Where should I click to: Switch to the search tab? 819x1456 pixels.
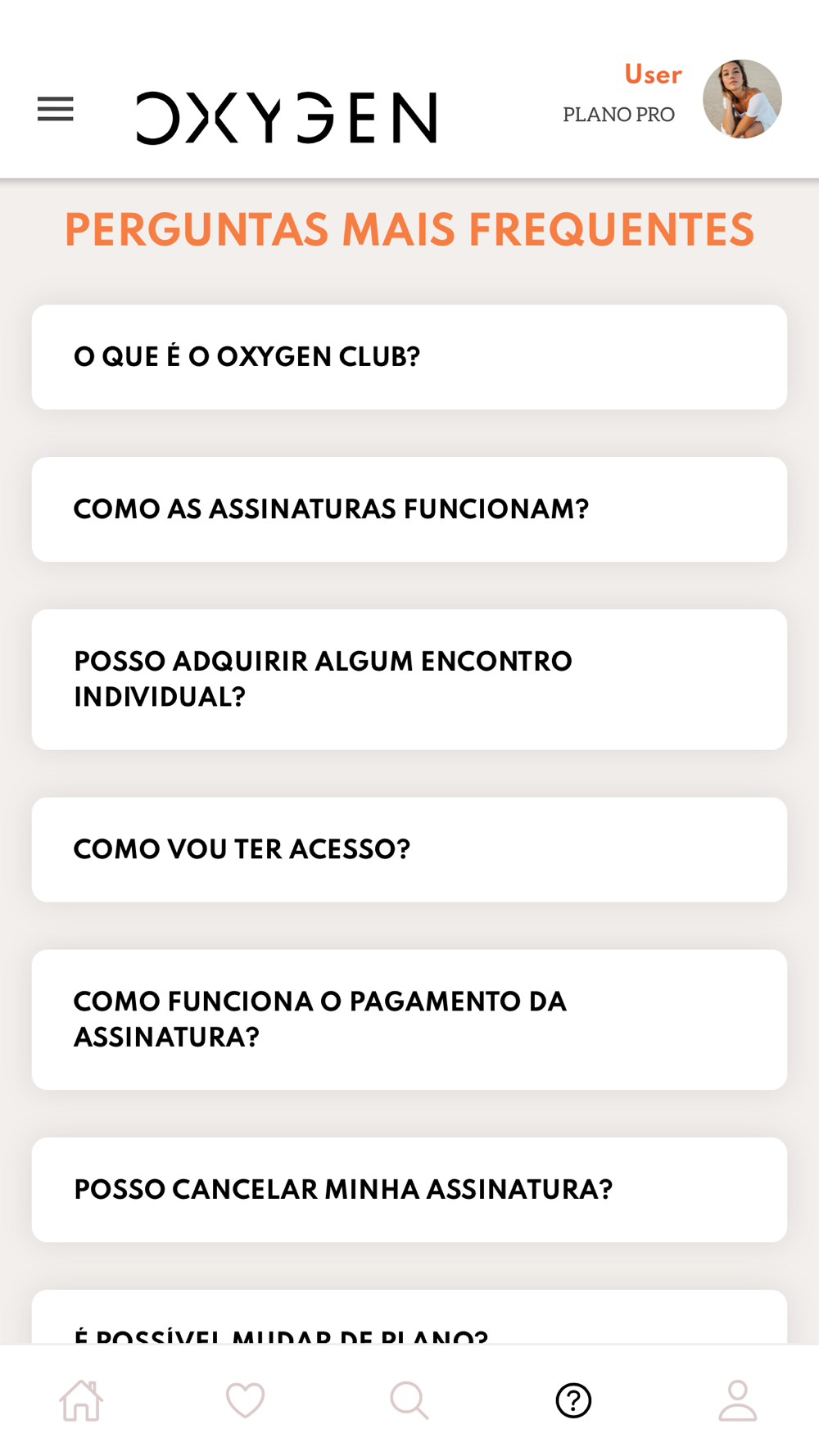[409, 1400]
